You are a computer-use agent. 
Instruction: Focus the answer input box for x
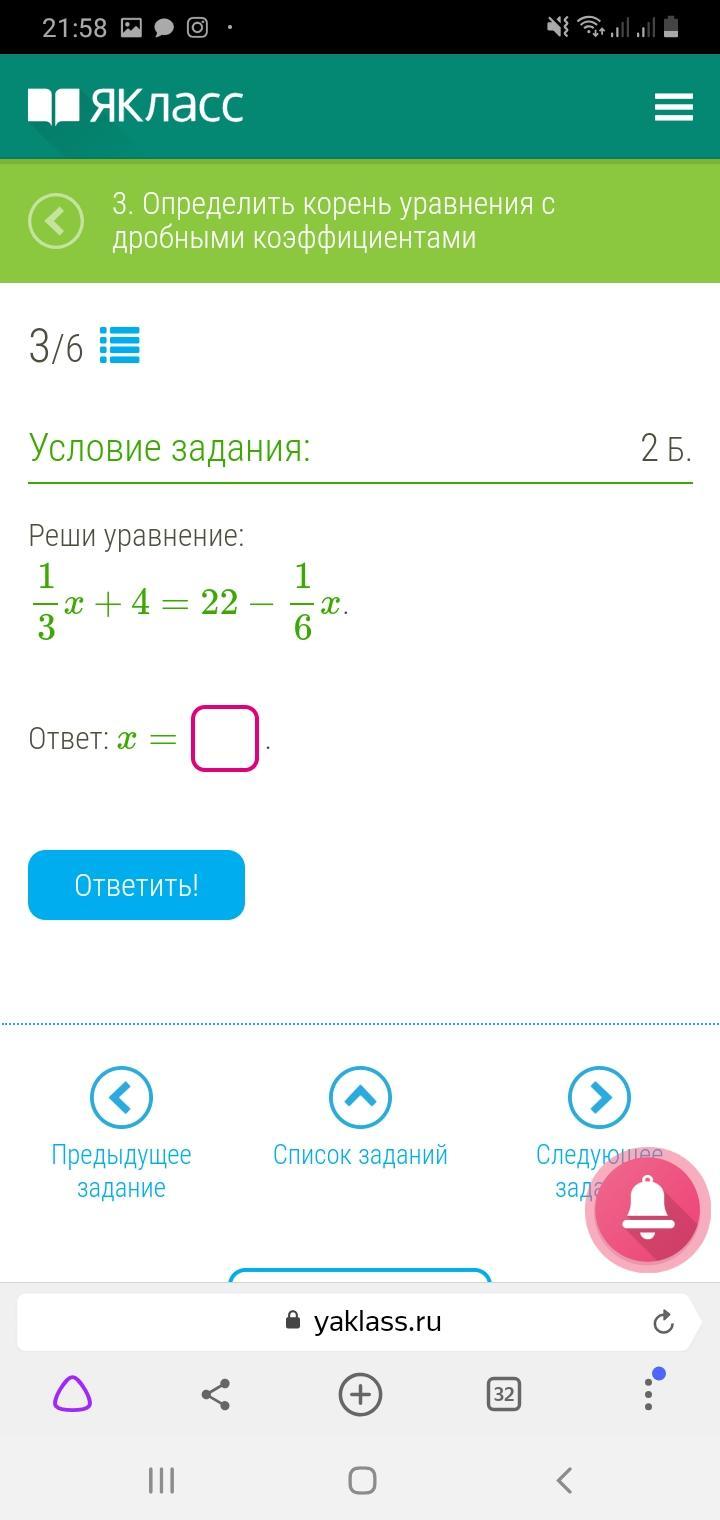pos(225,739)
